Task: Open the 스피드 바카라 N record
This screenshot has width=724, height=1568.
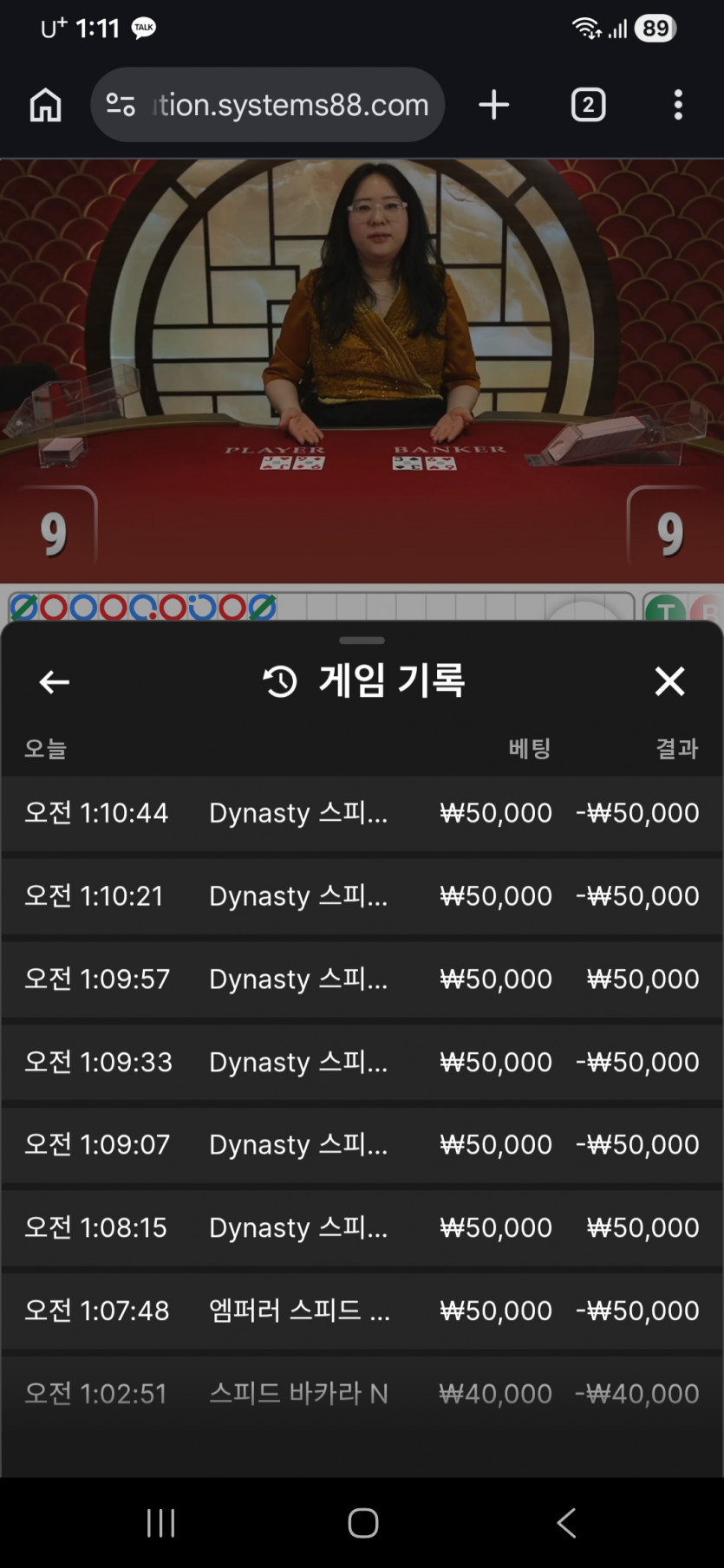Action: coord(362,1394)
